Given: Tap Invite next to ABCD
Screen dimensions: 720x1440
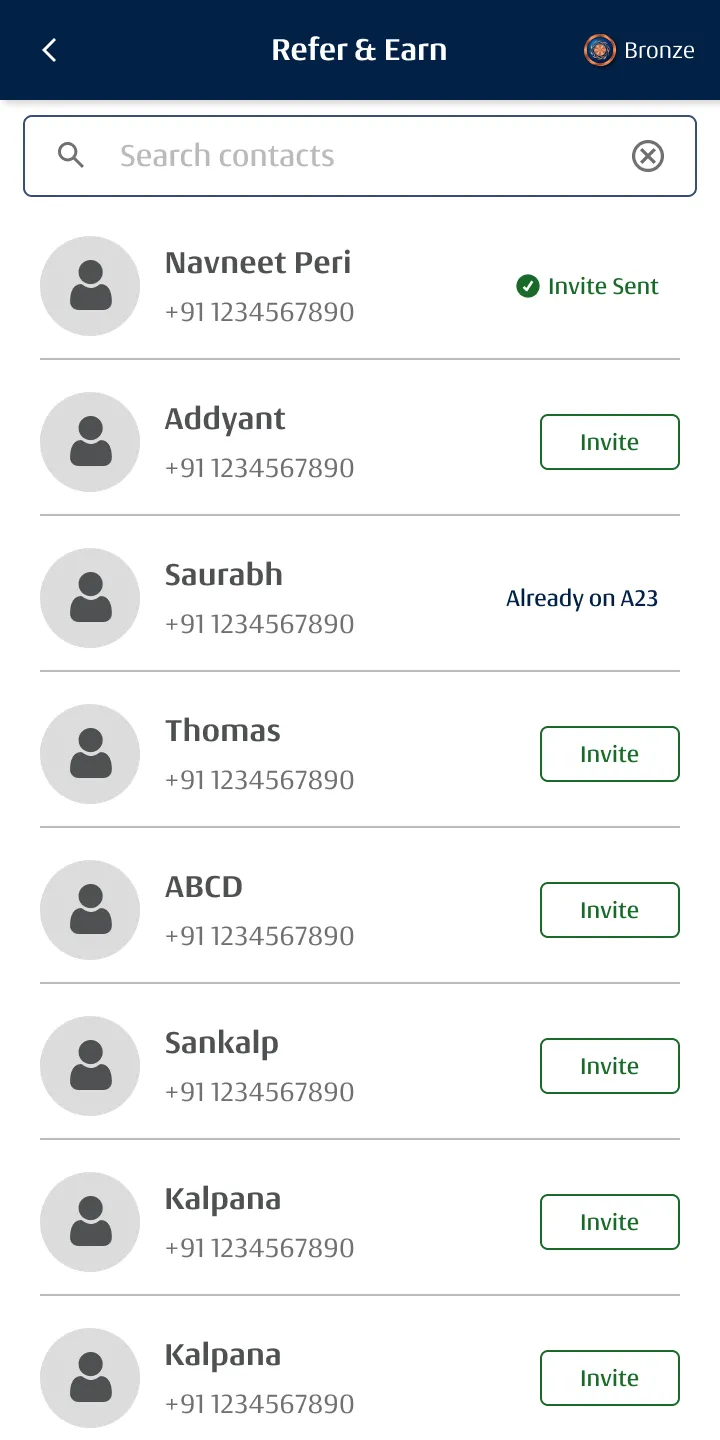Looking at the screenshot, I should pyautogui.click(x=609, y=910).
